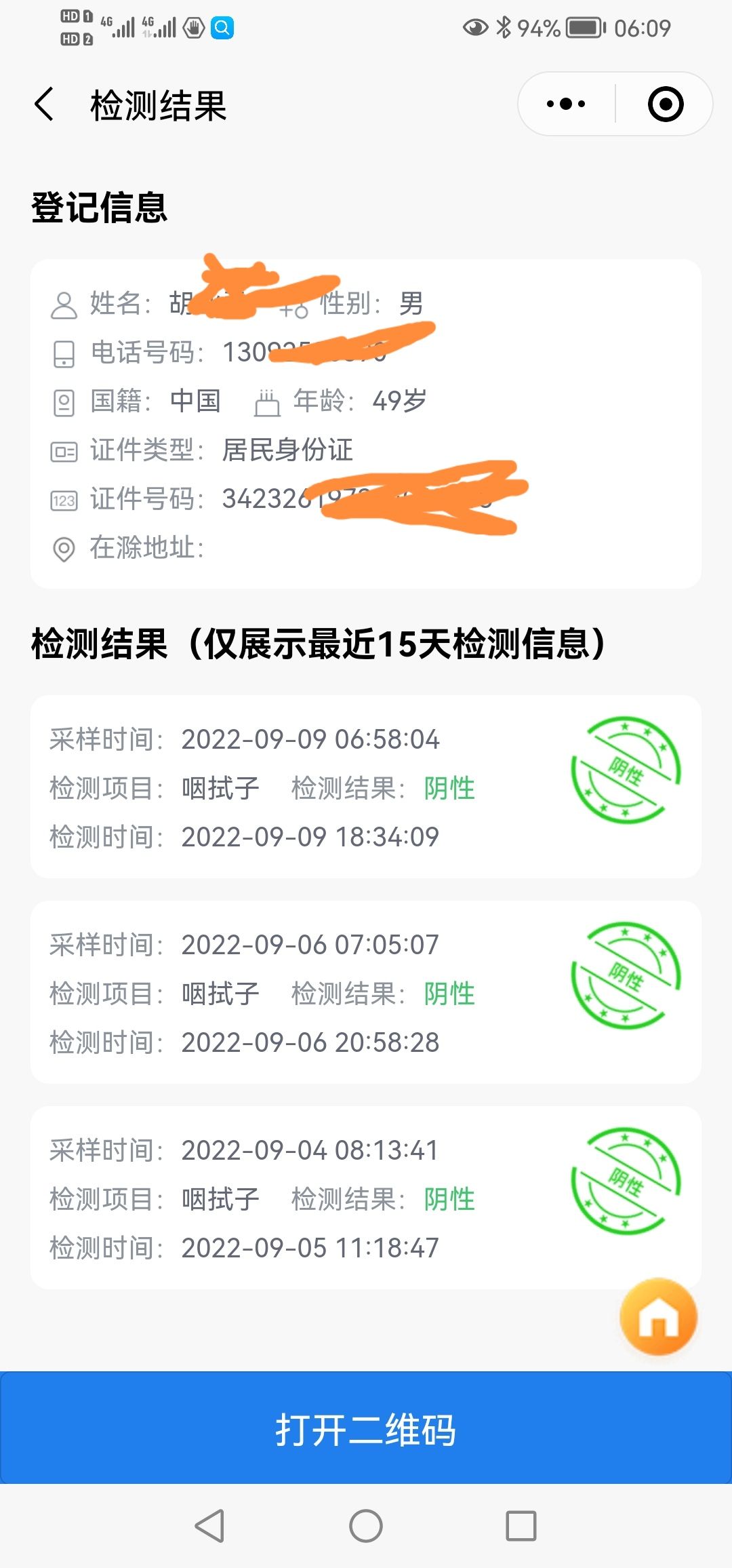The image size is (732, 1568).
Task: Go back from the 检测结果 page
Action: click(x=44, y=104)
